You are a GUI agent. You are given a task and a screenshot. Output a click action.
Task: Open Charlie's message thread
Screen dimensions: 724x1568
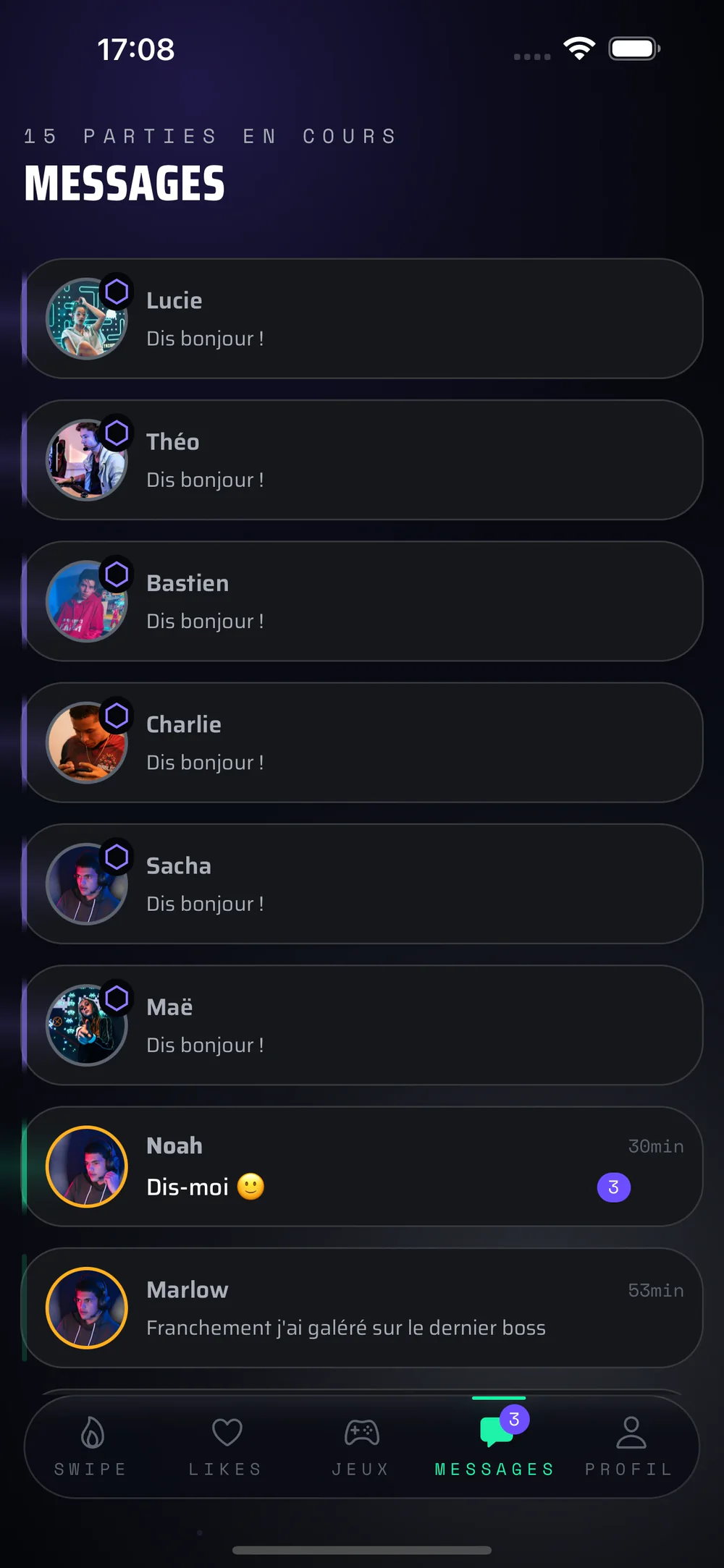(x=362, y=742)
